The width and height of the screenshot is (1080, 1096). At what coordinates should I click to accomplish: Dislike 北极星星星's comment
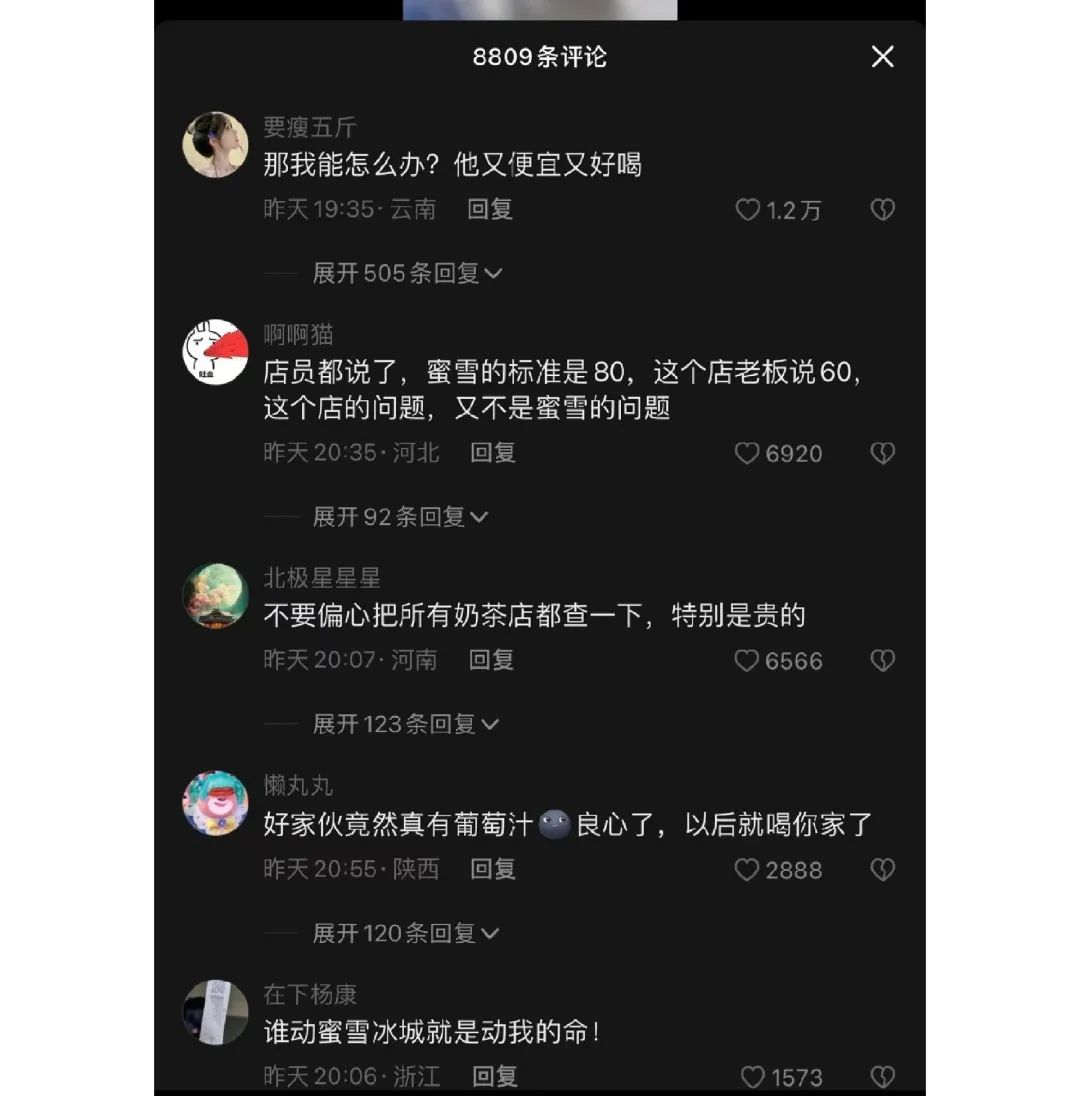click(x=882, y=661)
